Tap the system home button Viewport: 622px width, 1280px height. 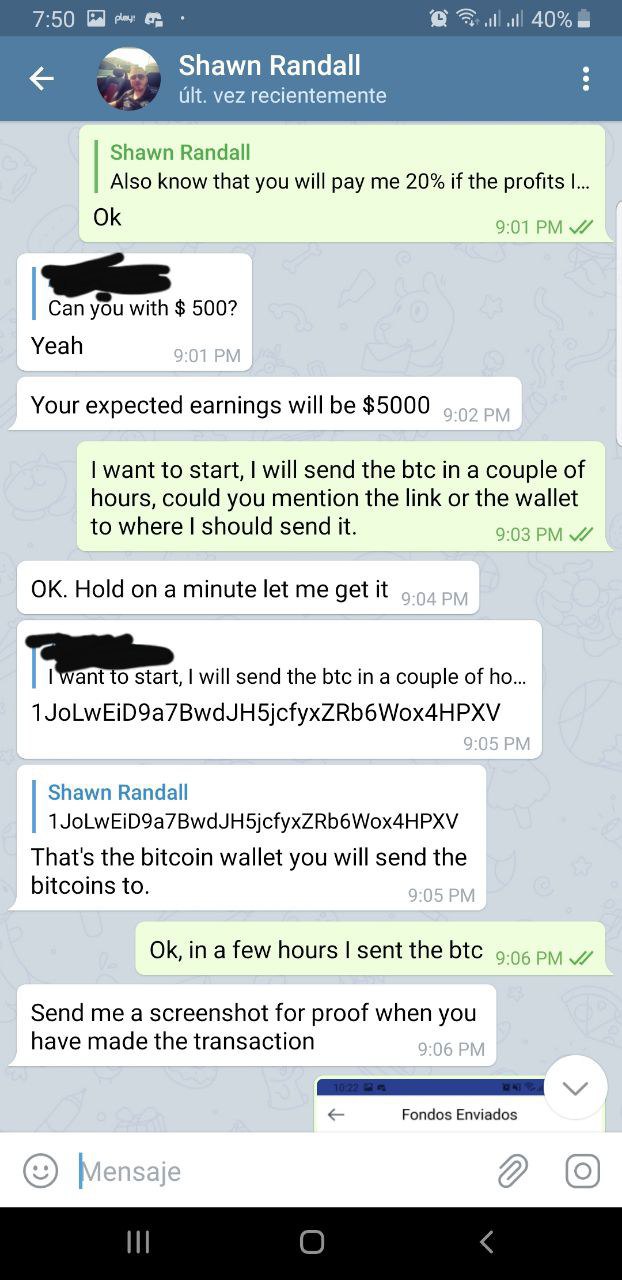[x=311, y=1242]
